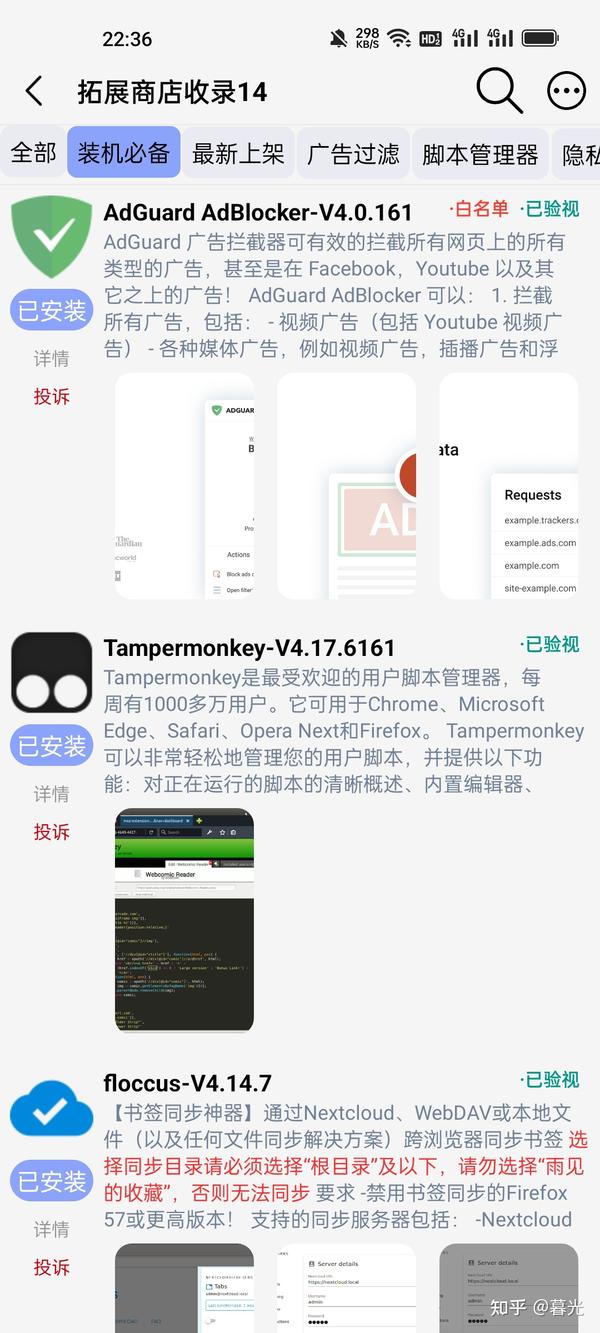
Task: Tap 已安装 button under Tampermonkey
Action: click(x=52, y=746)
